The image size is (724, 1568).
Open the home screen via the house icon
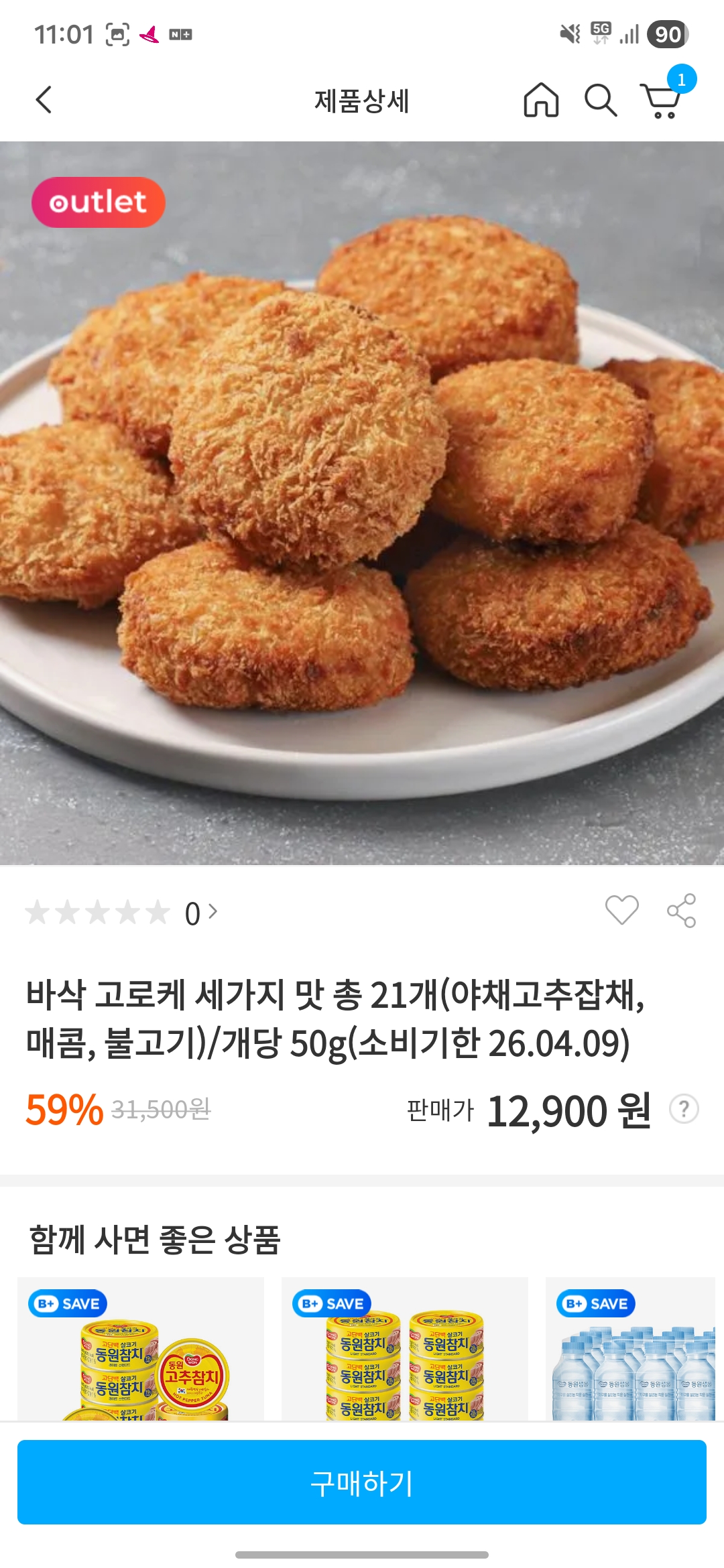542,102
